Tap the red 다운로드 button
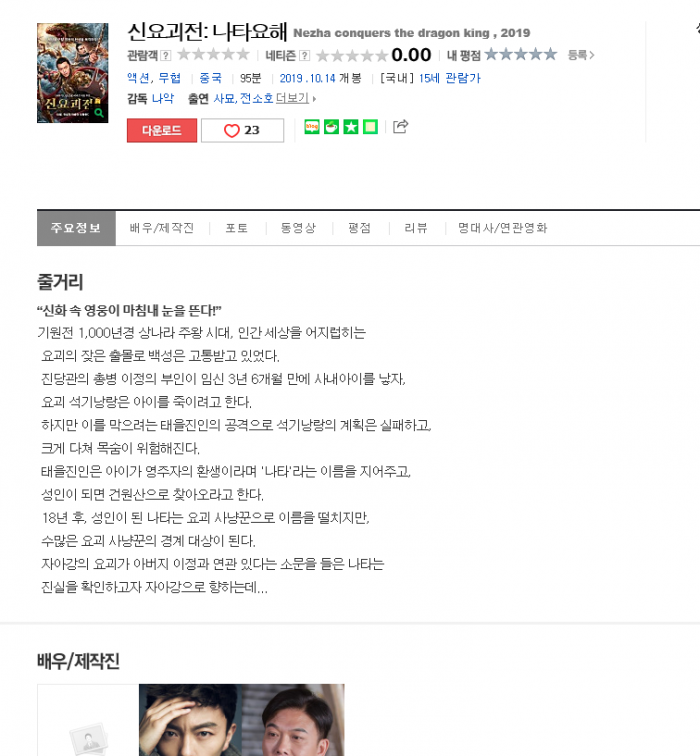The width and height of the screenshot is (700, 756). [x=162, y=130]
